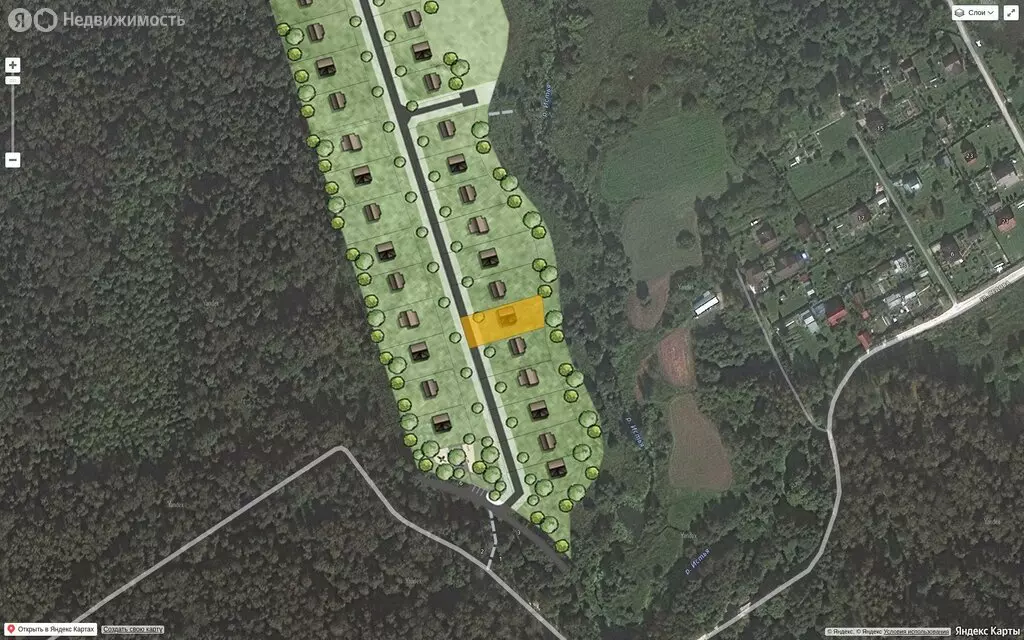This screenshot has width=1024, height=640.
Task: Expand the map to fullscreen
Action: coord(1011,12)
